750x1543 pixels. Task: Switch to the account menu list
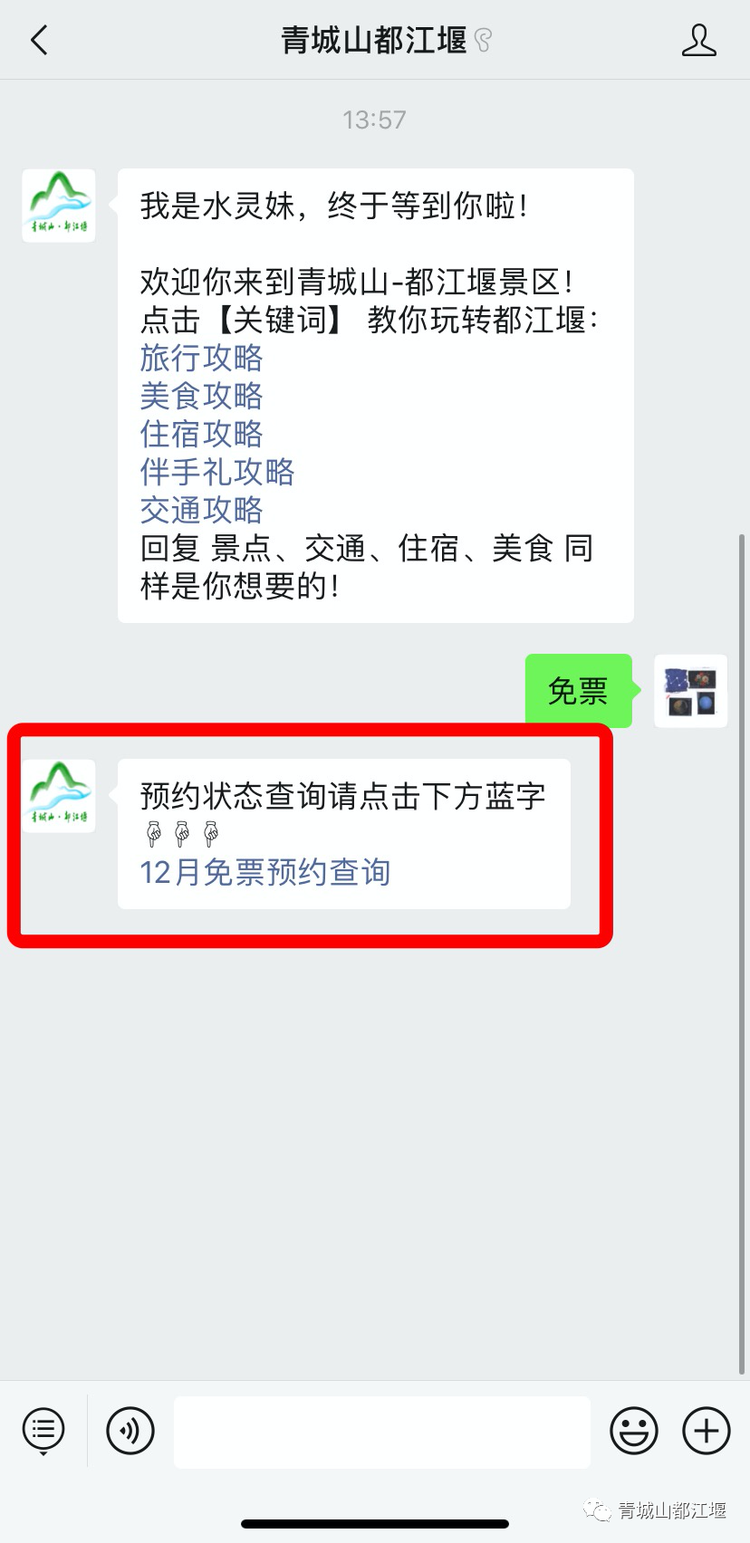pos(44,1431)
